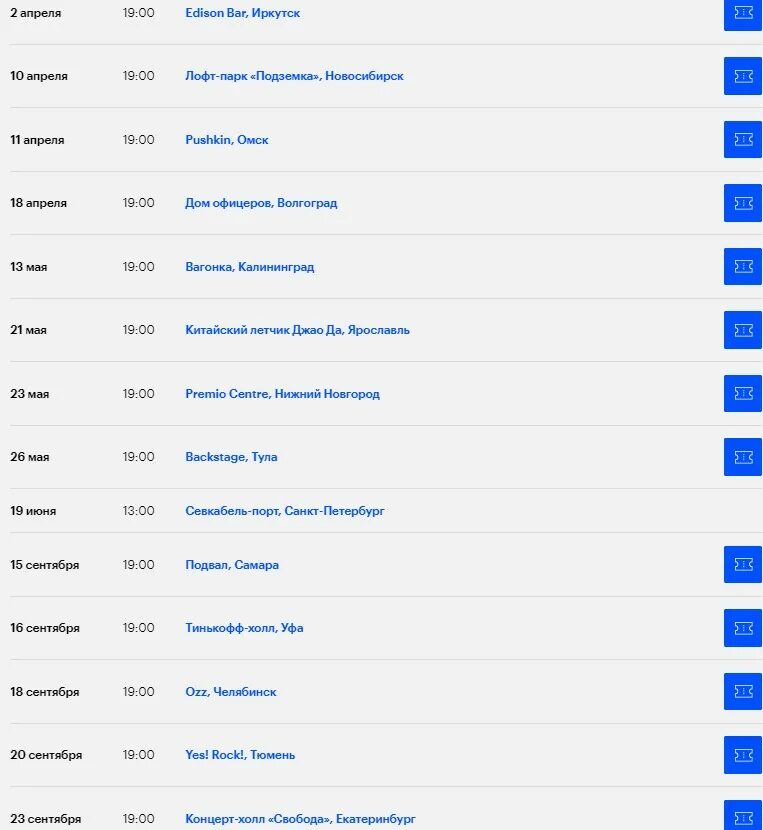
Task: Get tickets for Концерт-холл «Свобода», Екатеринбург
Action: (743, 815)
